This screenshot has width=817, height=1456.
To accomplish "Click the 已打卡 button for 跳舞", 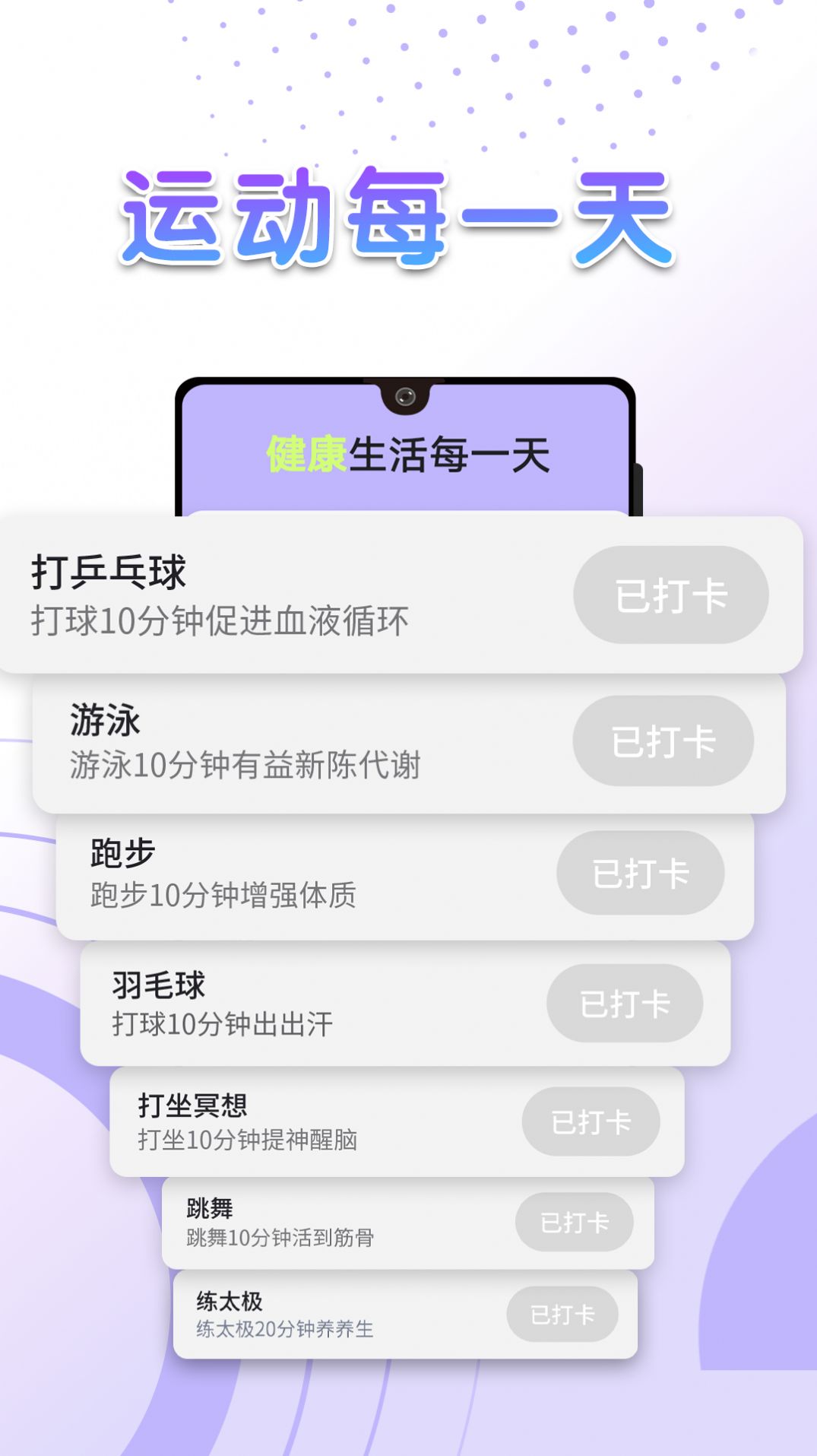I will coord(575,1222).
